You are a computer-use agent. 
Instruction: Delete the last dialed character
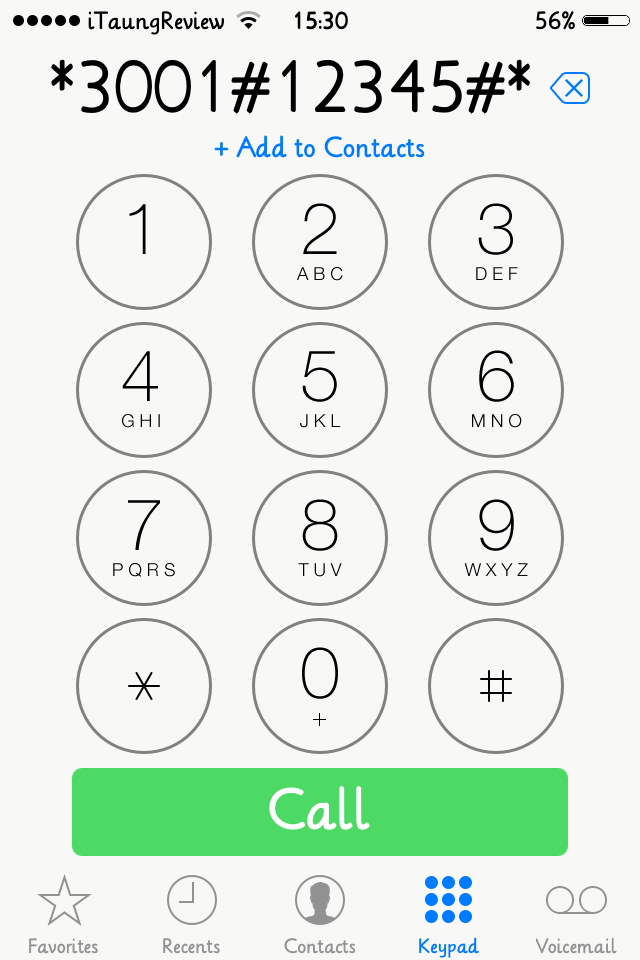coord(570,89)
